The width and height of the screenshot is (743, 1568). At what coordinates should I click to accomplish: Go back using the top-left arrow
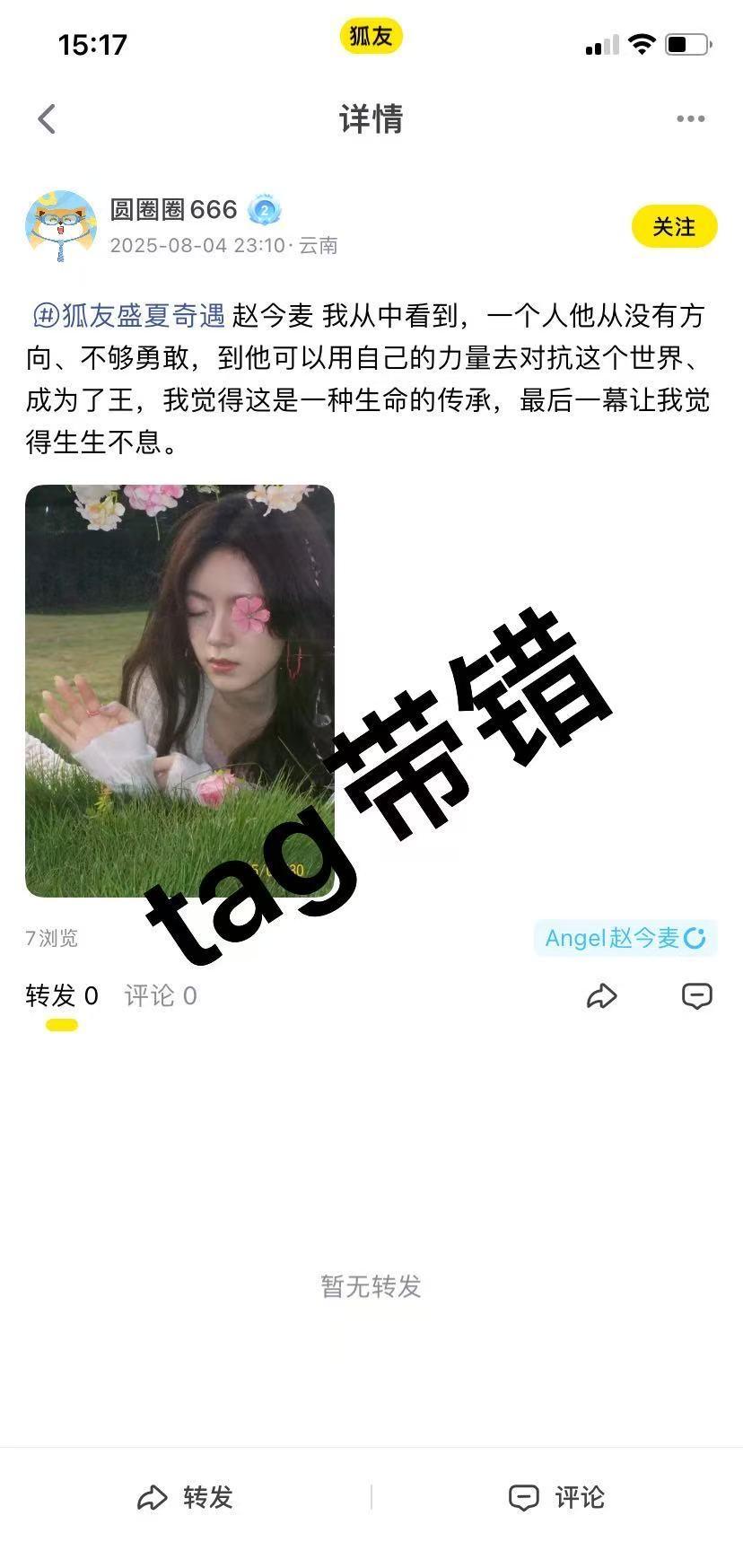(47, 118)
